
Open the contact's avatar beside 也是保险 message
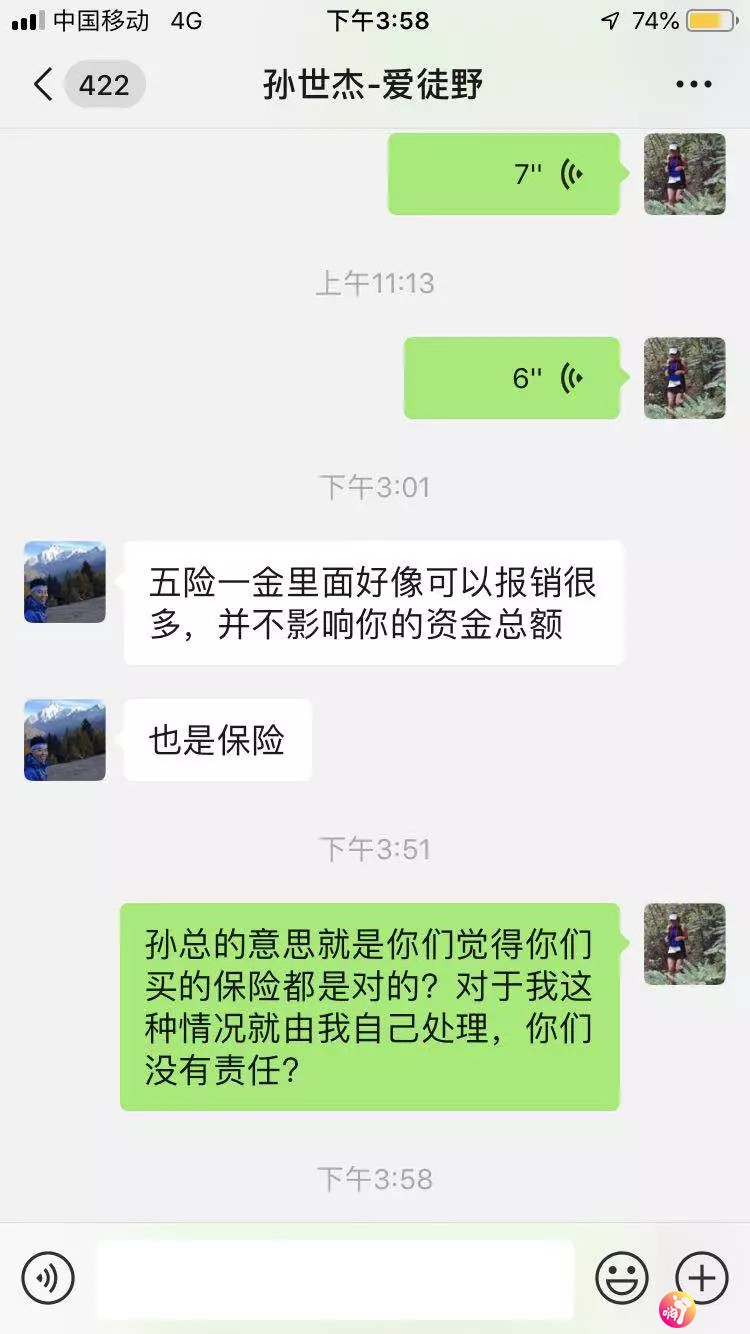[65, 740]
